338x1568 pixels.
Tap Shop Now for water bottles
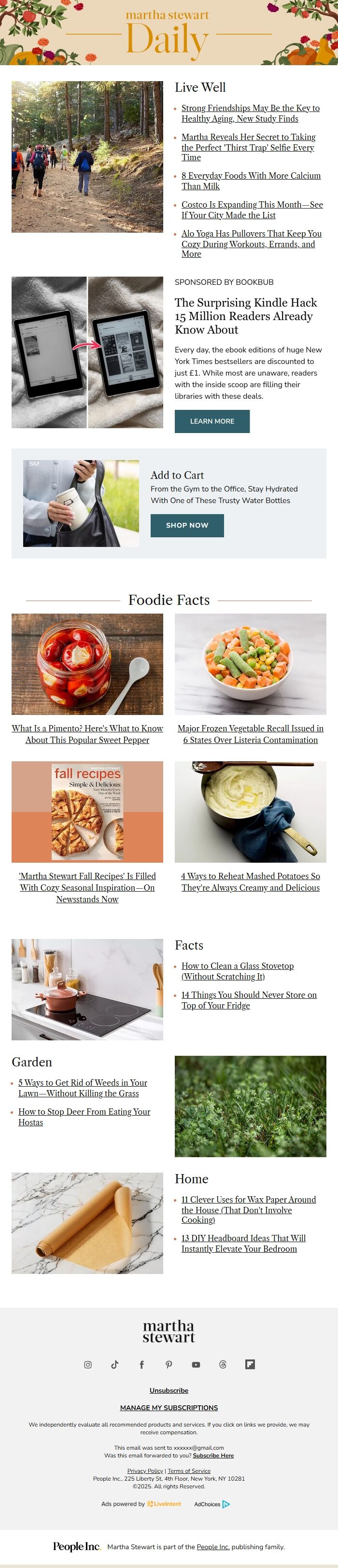coord(187,525)
